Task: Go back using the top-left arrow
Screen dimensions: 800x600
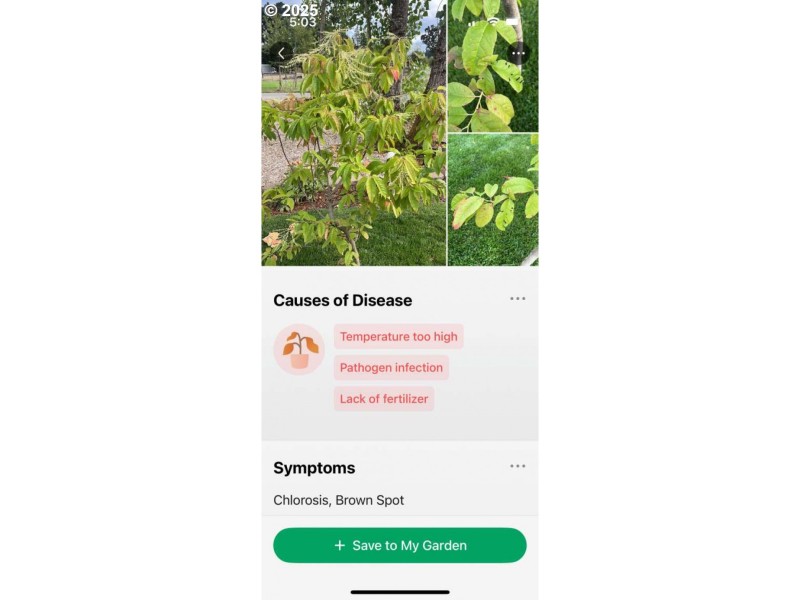Action: (x=281, y=53)
